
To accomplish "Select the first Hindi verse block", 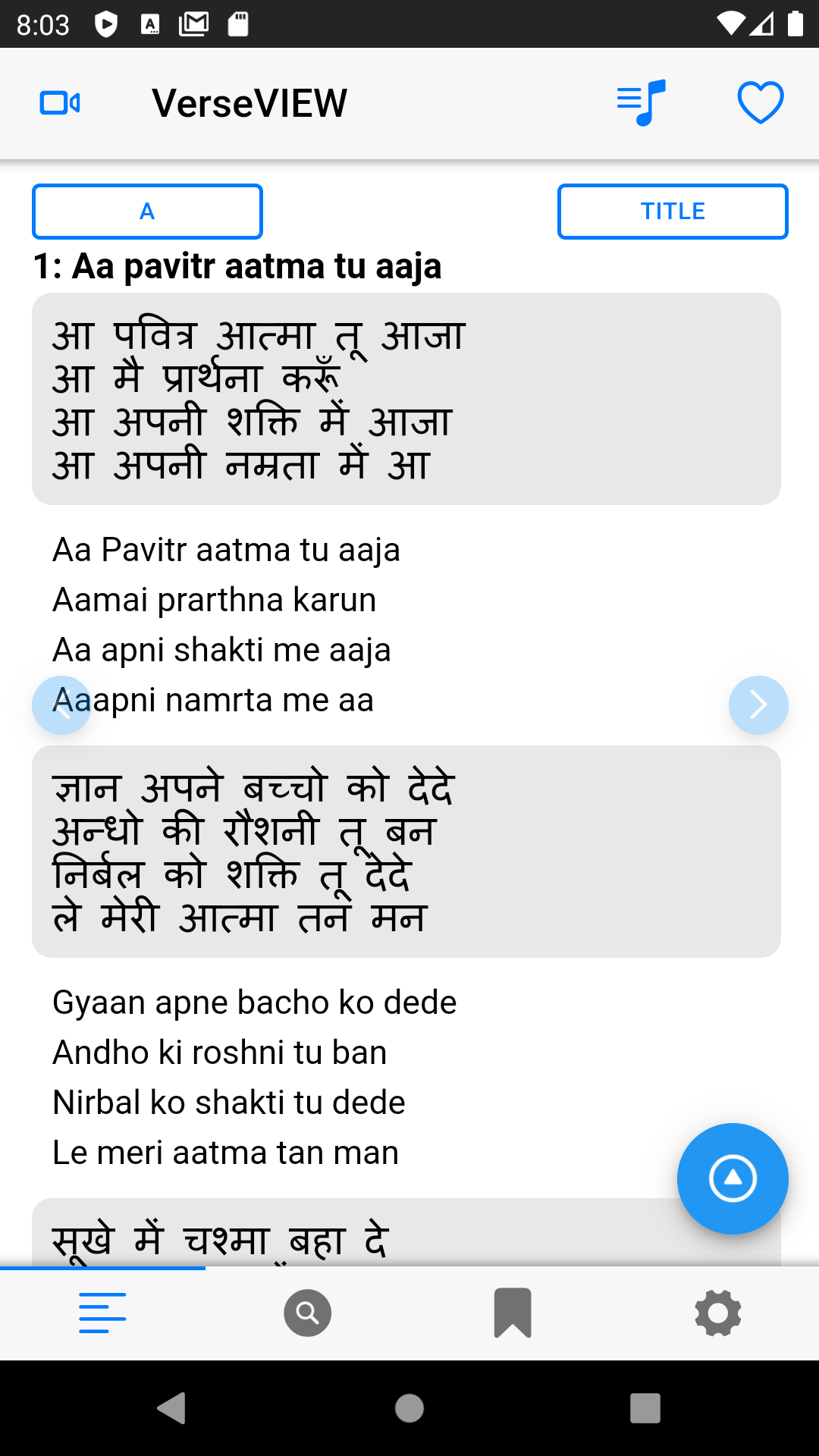I will pyautogui.click(x=406, y=399).
